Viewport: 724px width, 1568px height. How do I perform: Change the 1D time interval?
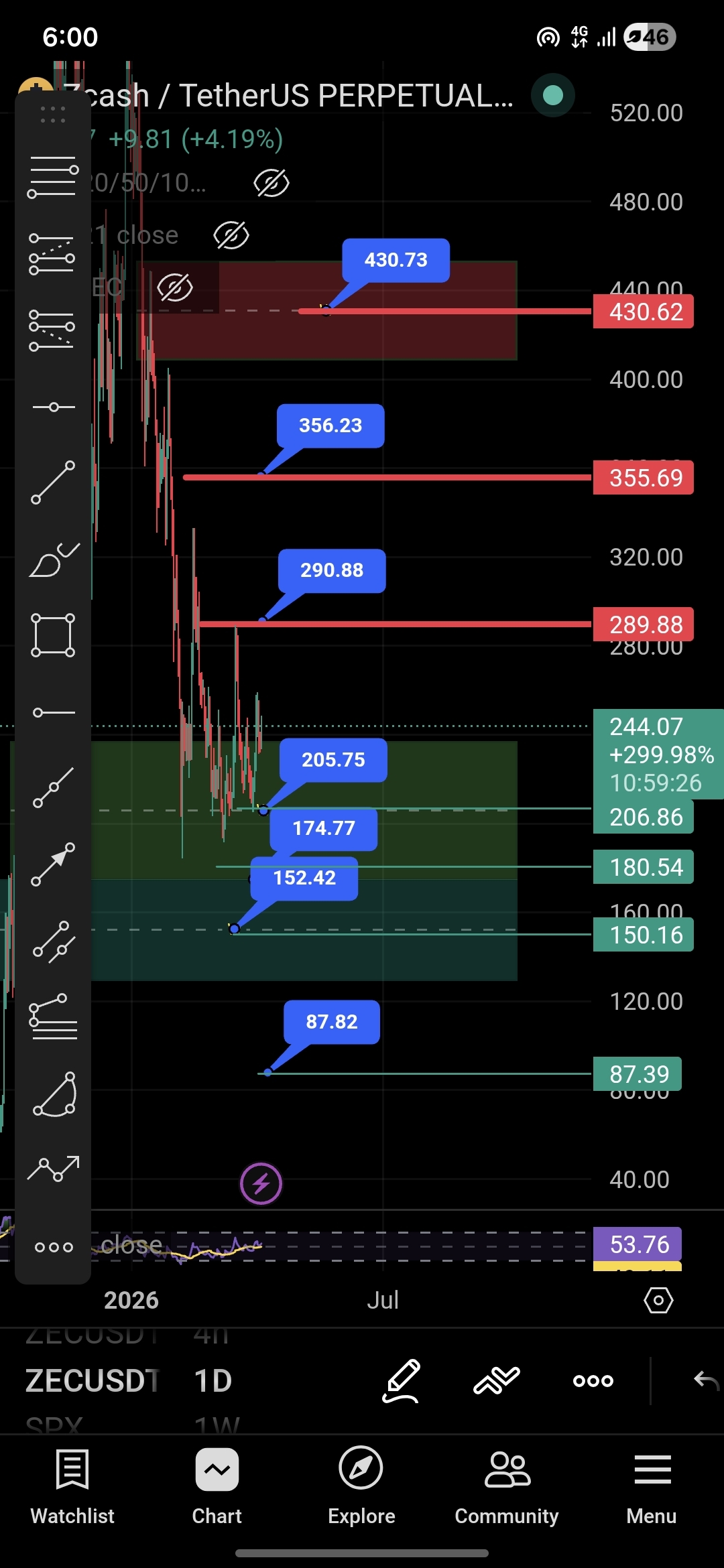pos(213,1380)
